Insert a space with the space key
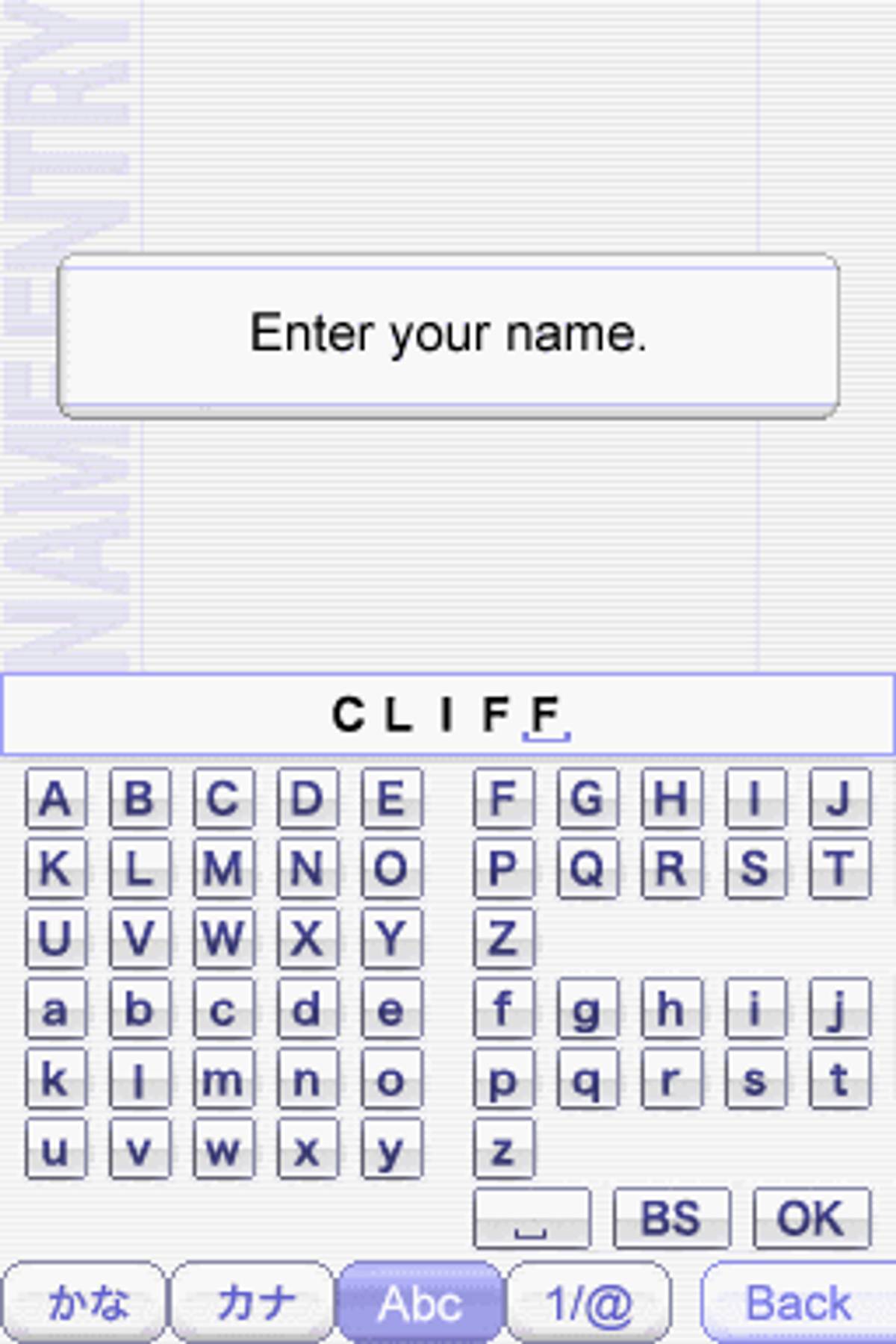 [531, 1219]
